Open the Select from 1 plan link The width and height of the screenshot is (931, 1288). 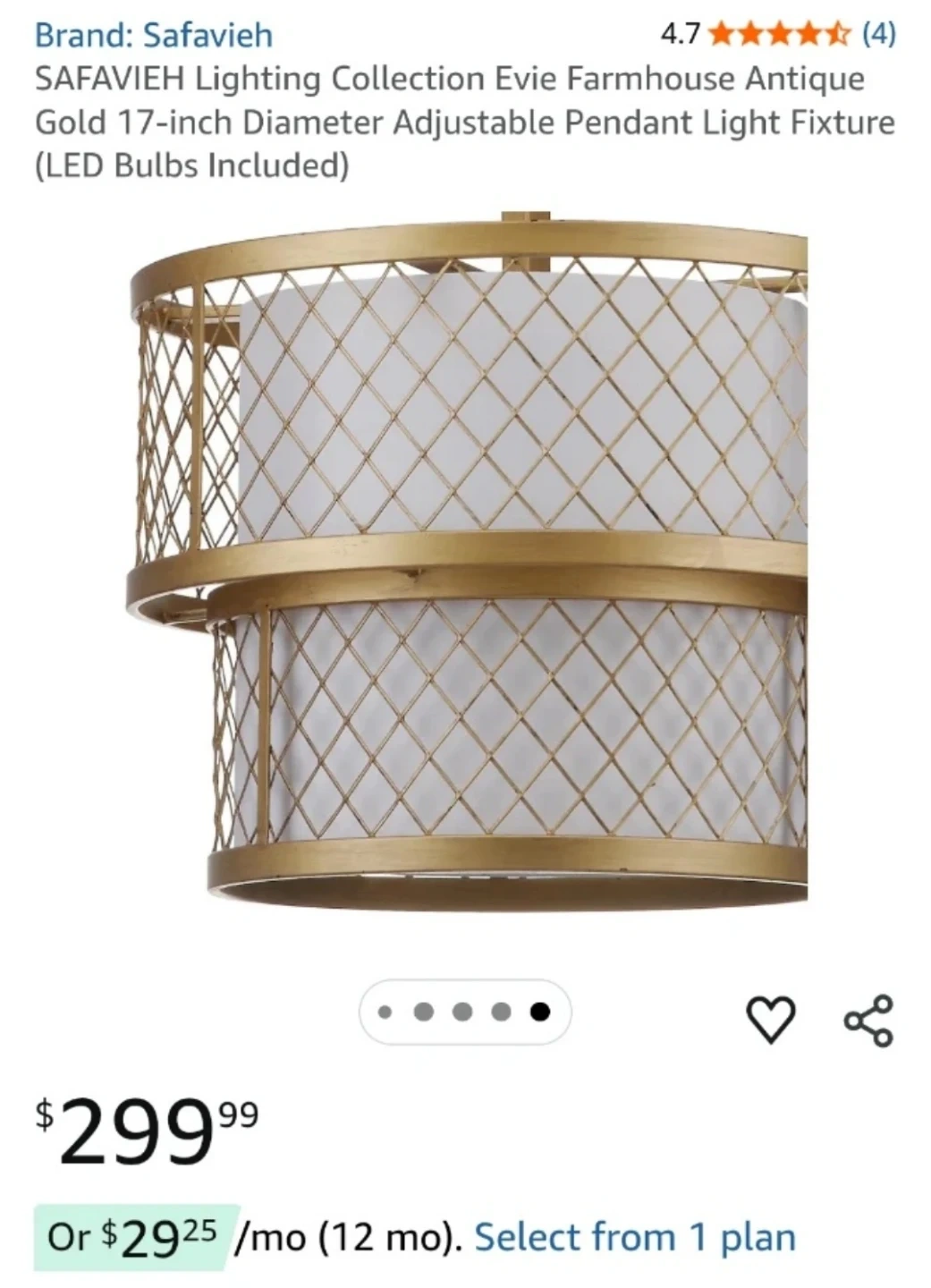tap(634, 1238)
